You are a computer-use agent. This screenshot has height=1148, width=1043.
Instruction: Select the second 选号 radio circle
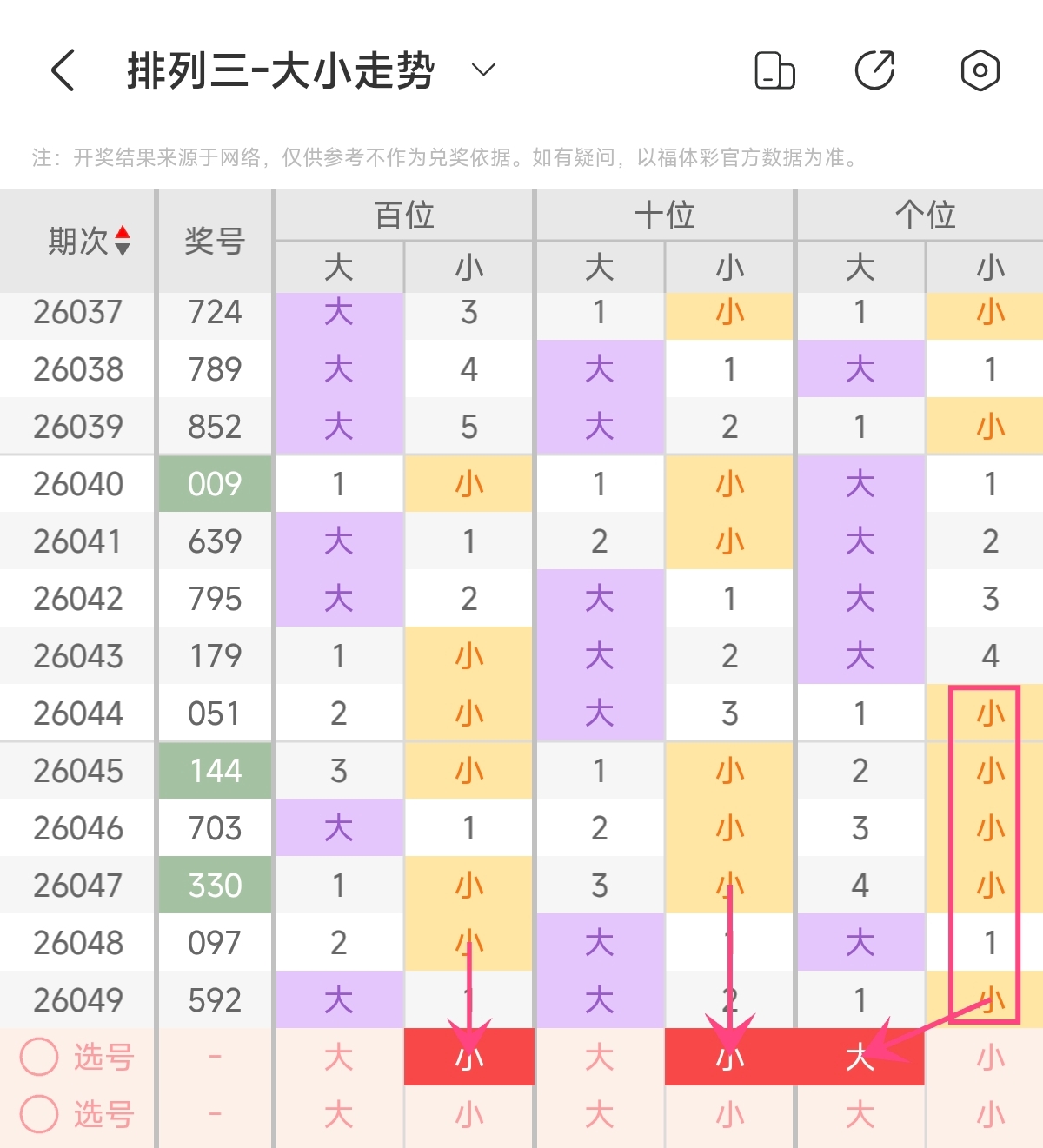(39, 1114)
